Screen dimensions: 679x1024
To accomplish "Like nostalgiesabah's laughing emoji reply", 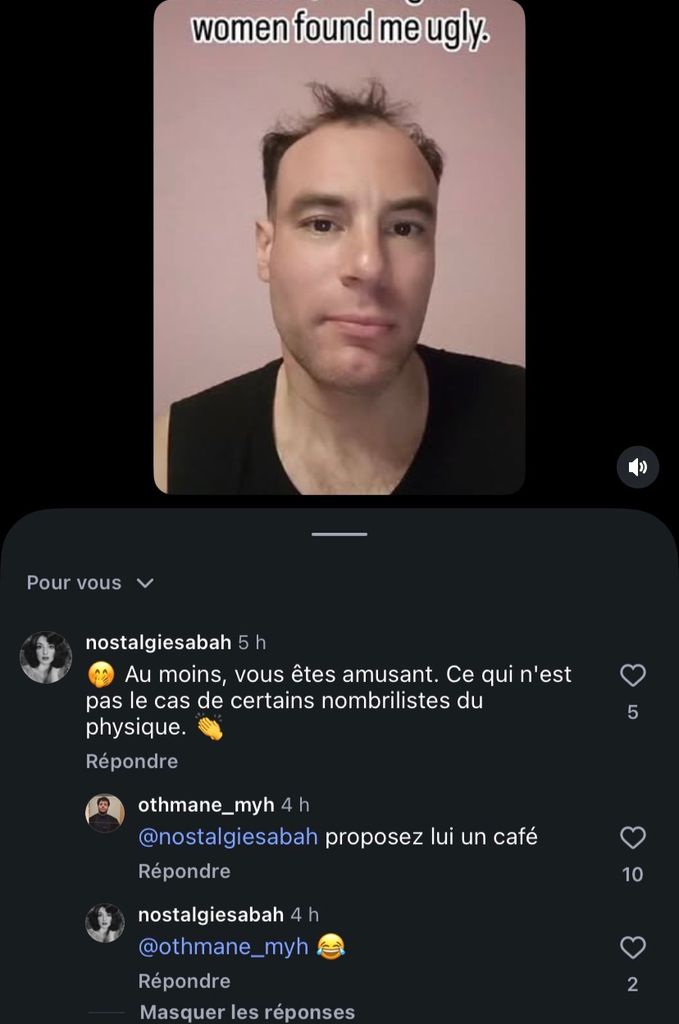I will pos(632,947).
